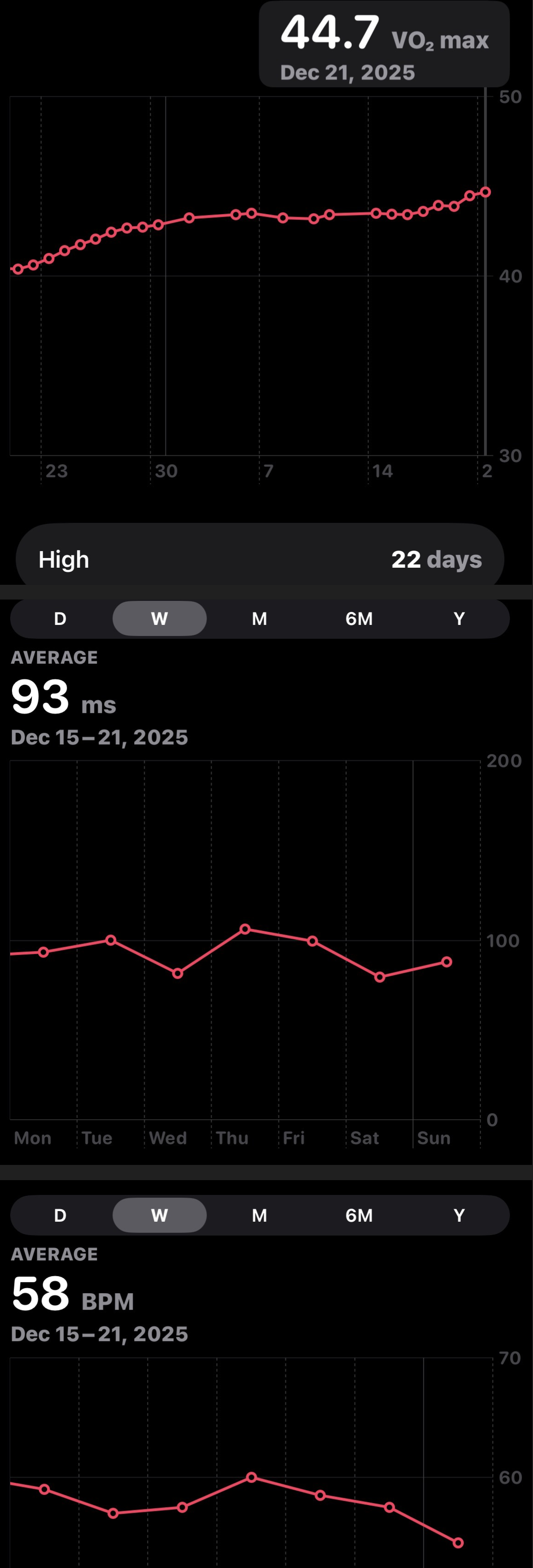Switch heart rate chart to D view
This screenshot has width=533, height=1568.
pos(59,1215)
